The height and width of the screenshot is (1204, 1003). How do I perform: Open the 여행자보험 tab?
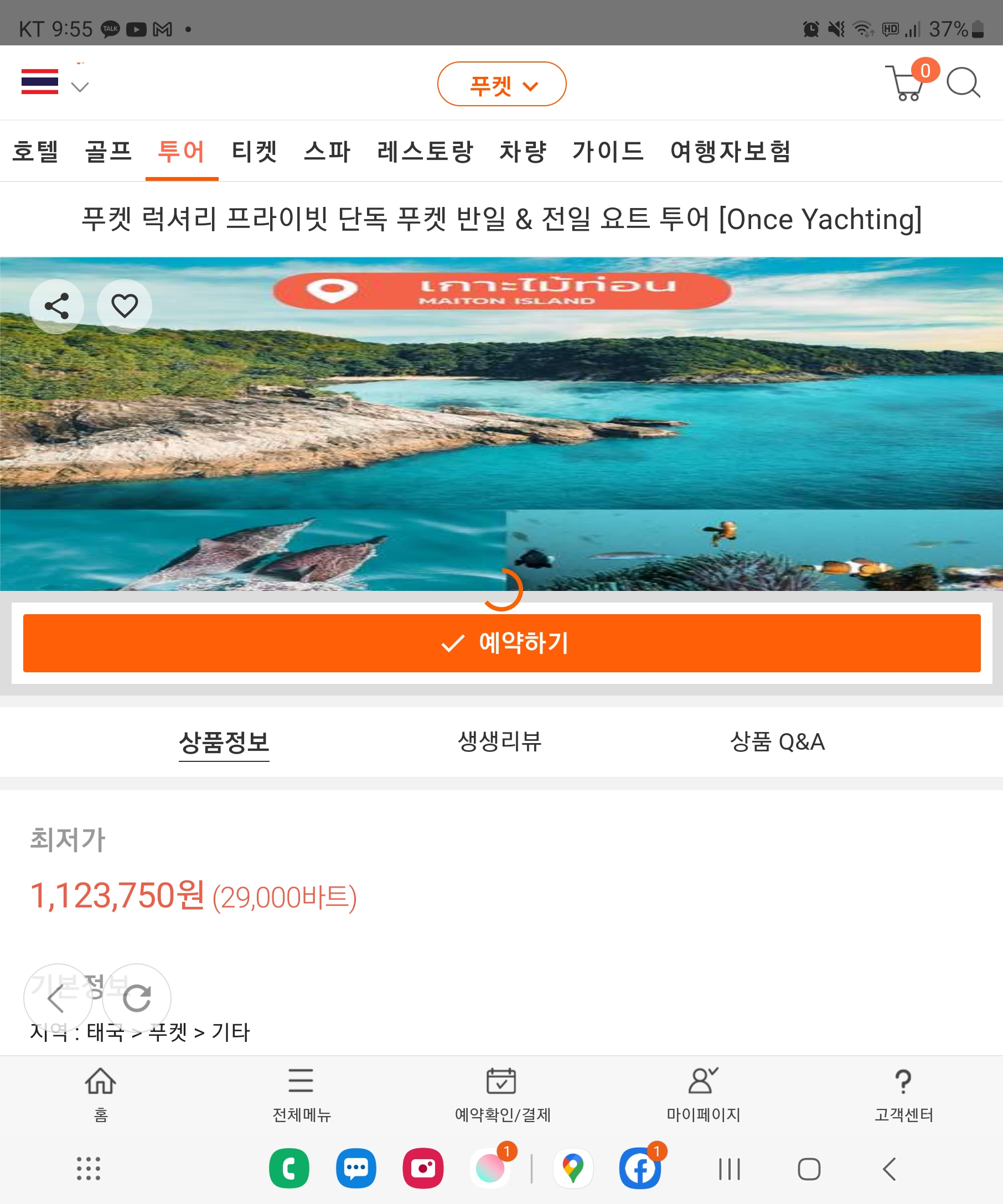point(731,152)
